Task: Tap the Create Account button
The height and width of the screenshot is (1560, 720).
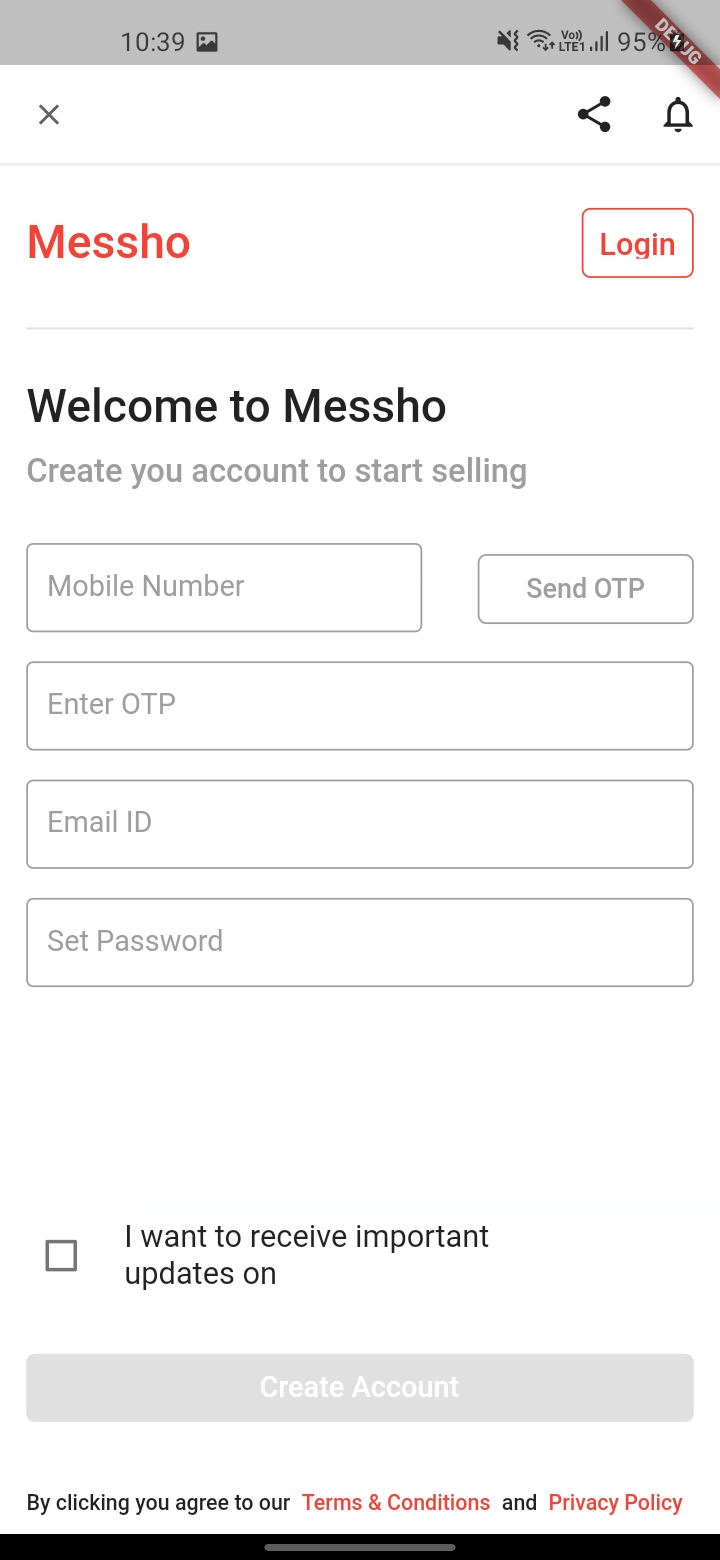Action: coord(360,1387)
